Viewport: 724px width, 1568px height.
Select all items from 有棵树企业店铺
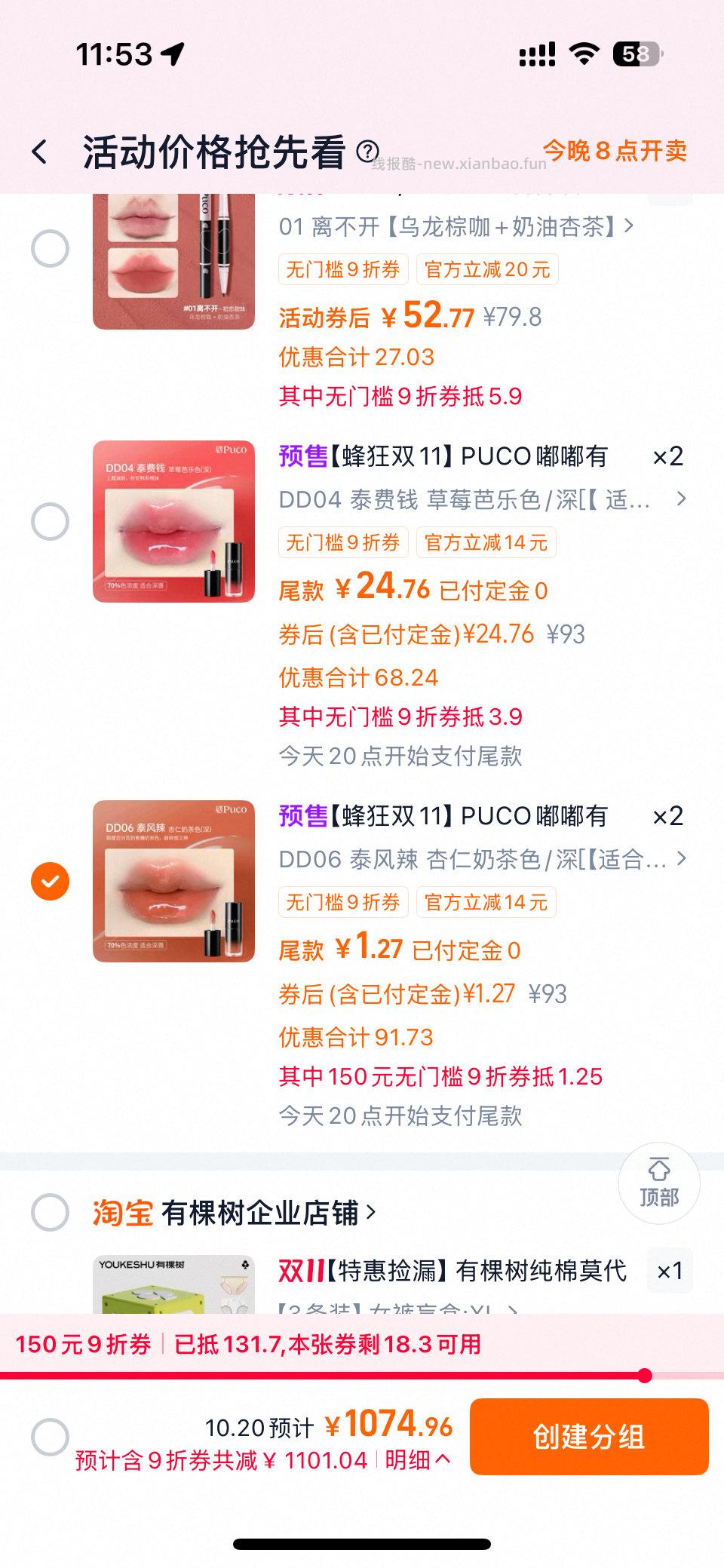[50, 1213]
